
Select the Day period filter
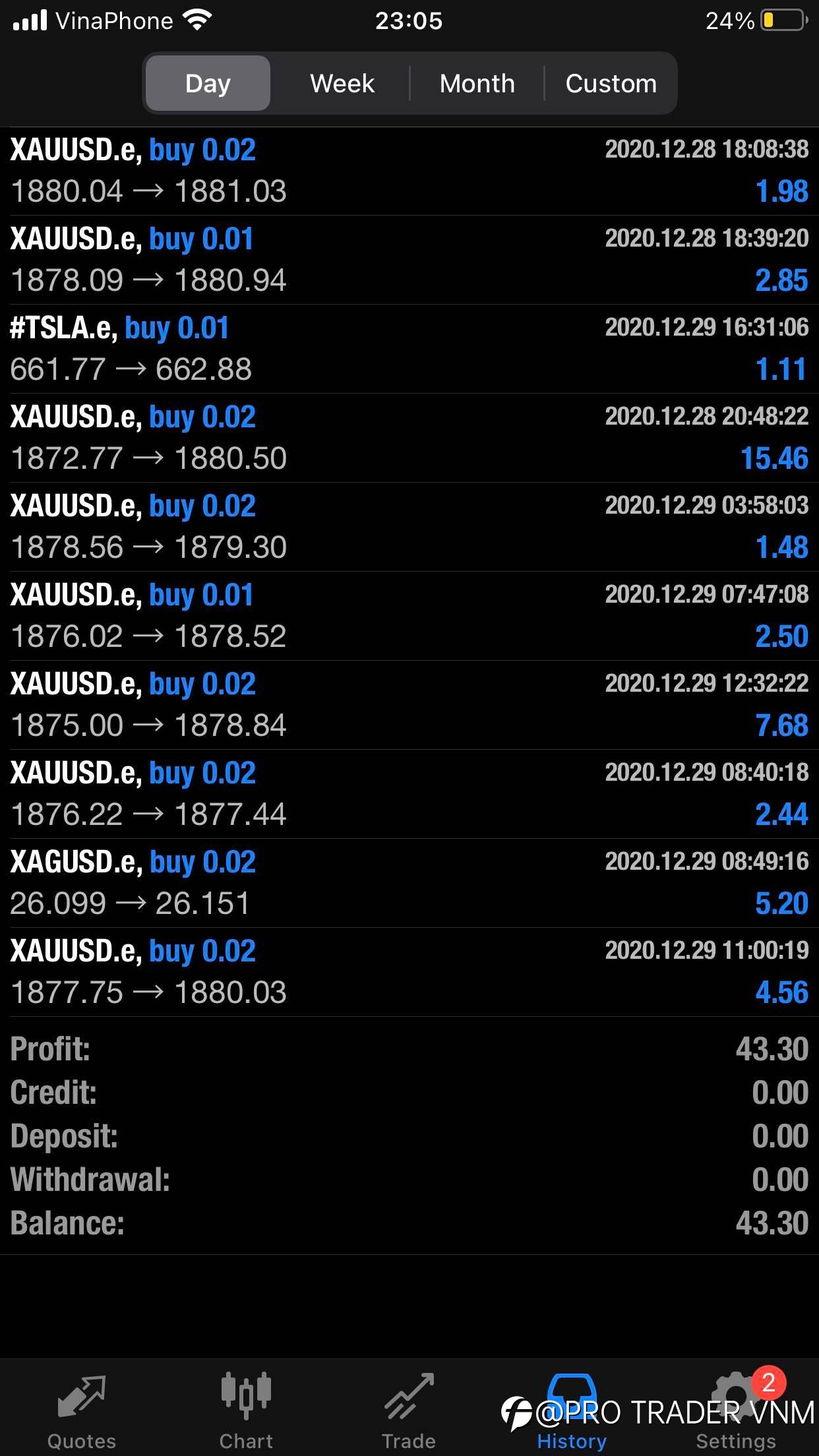[208, 83]
